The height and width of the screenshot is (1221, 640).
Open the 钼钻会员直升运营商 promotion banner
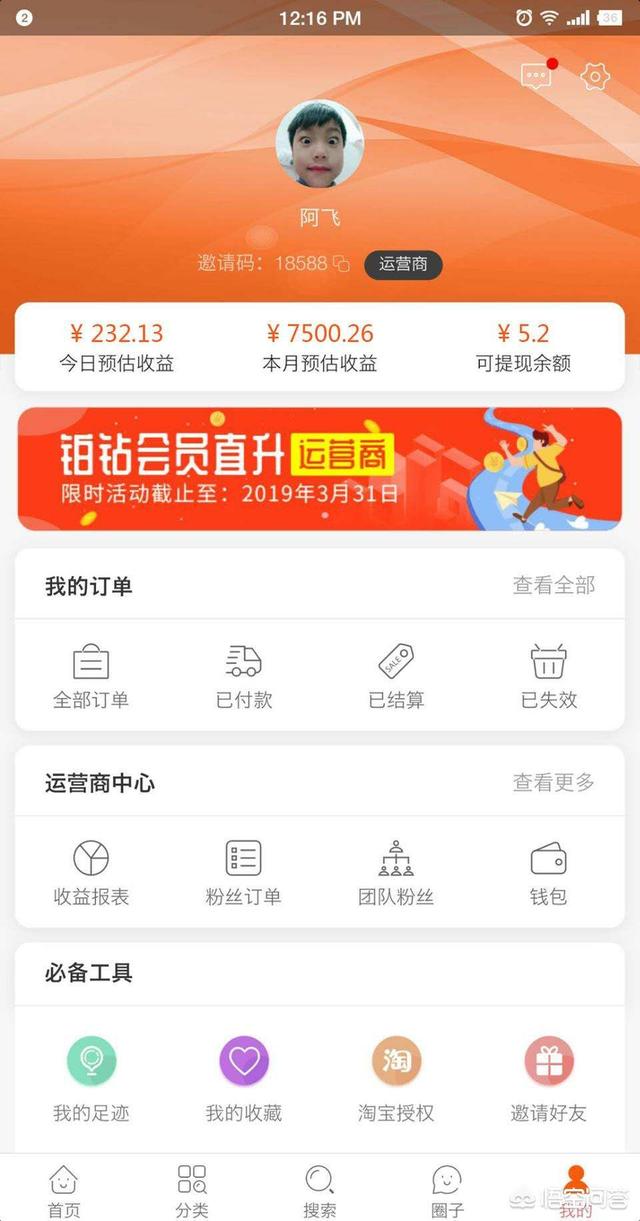(320, 468)
